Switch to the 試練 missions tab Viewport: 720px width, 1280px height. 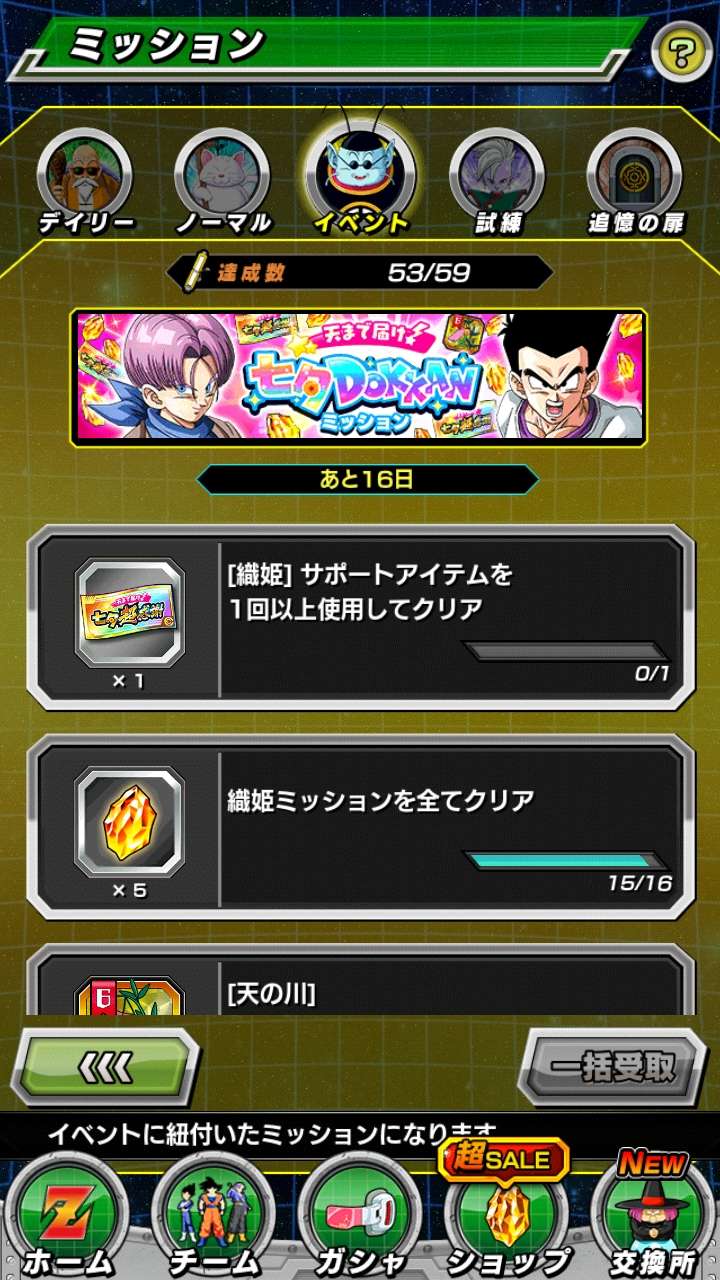(x=497, y=183)
